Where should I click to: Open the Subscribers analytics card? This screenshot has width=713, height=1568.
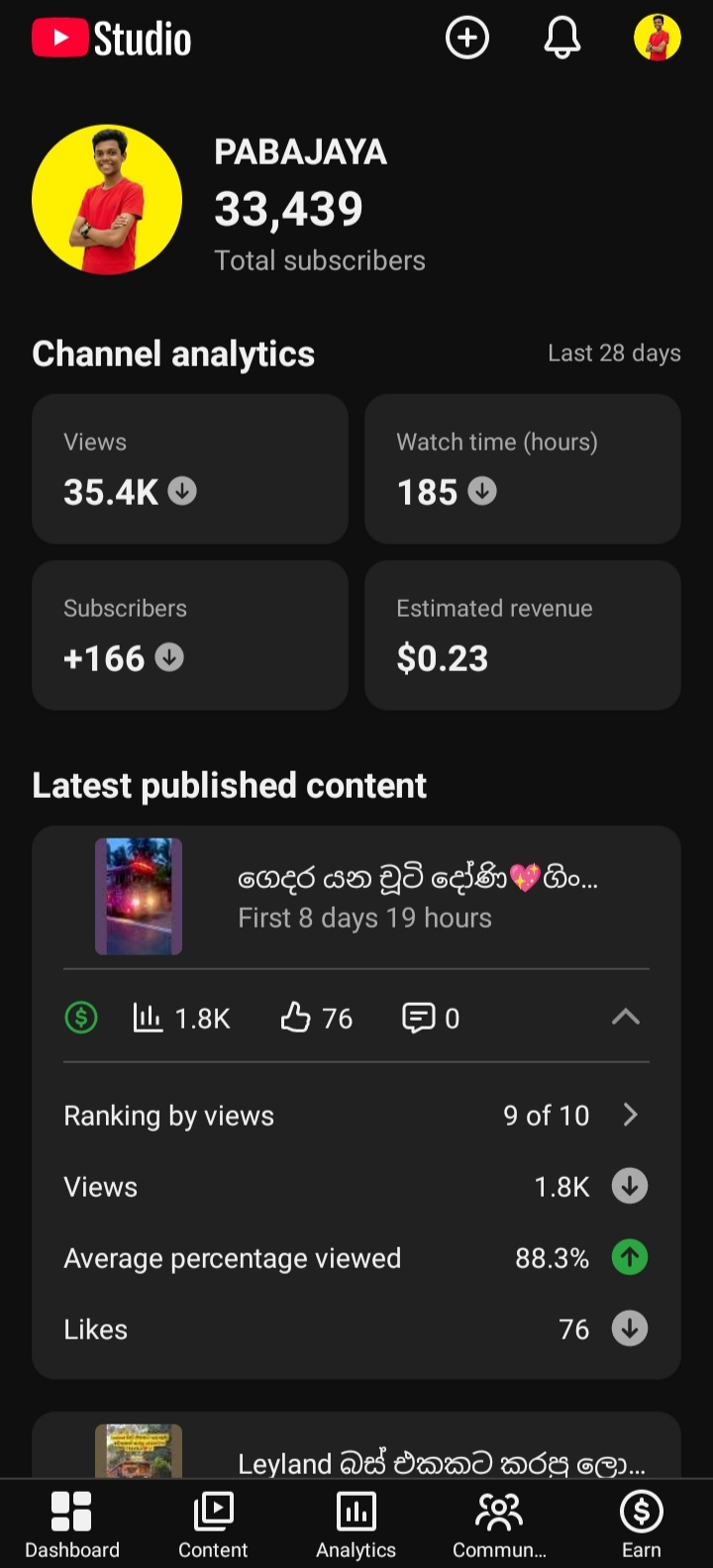(190, 636)
